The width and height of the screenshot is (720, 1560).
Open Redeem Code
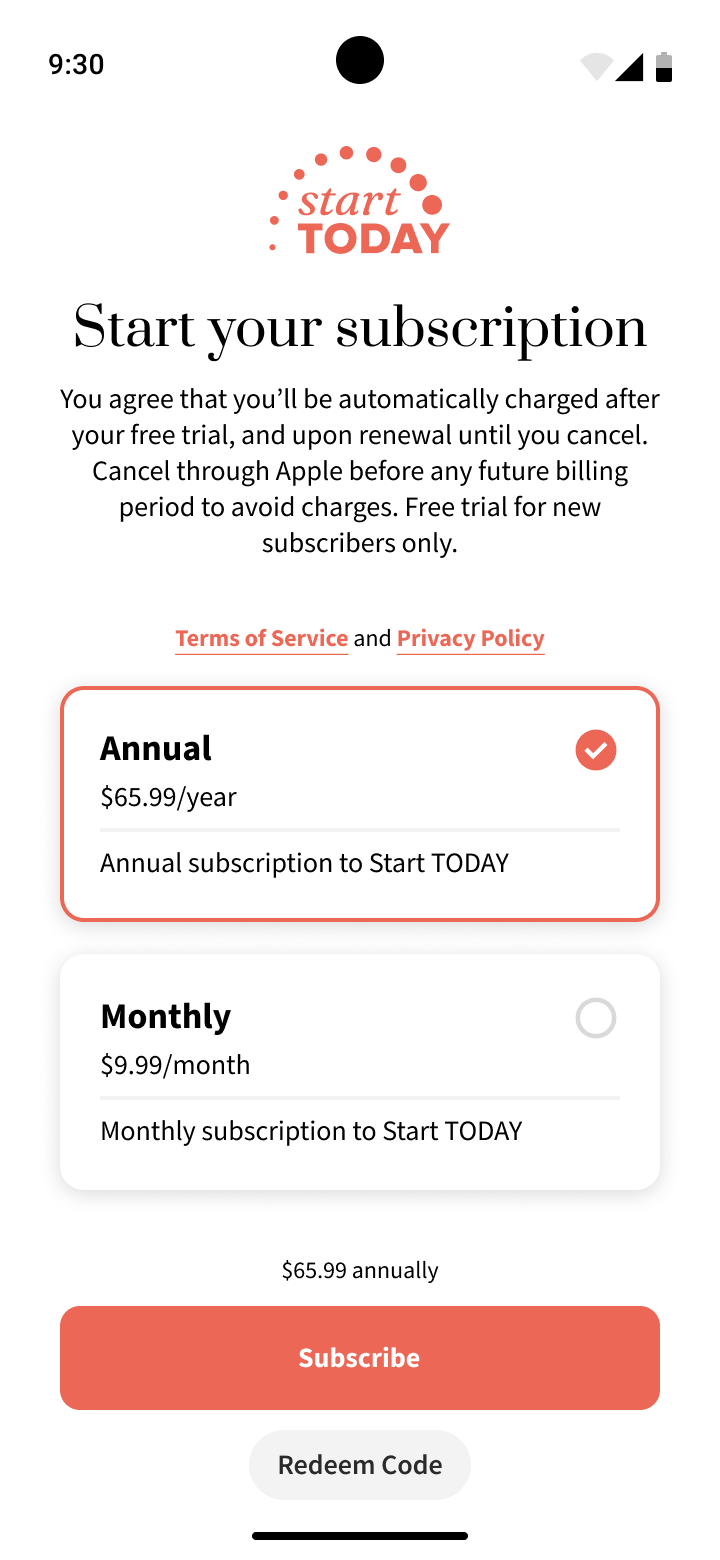pos(360,1464)
